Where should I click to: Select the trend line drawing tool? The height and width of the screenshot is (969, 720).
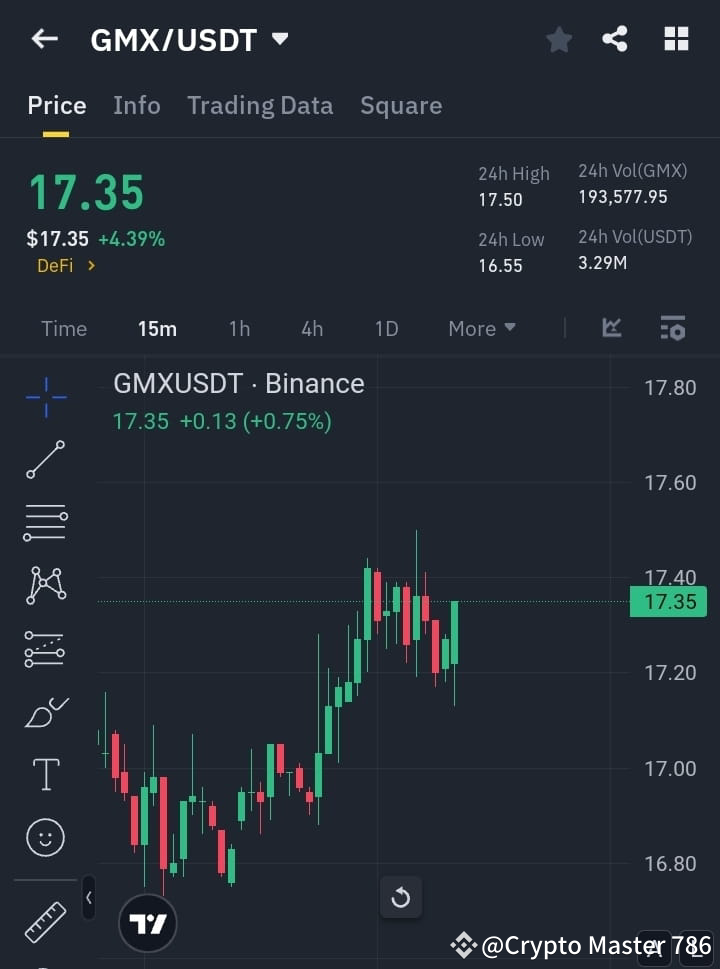coord(44,460)
